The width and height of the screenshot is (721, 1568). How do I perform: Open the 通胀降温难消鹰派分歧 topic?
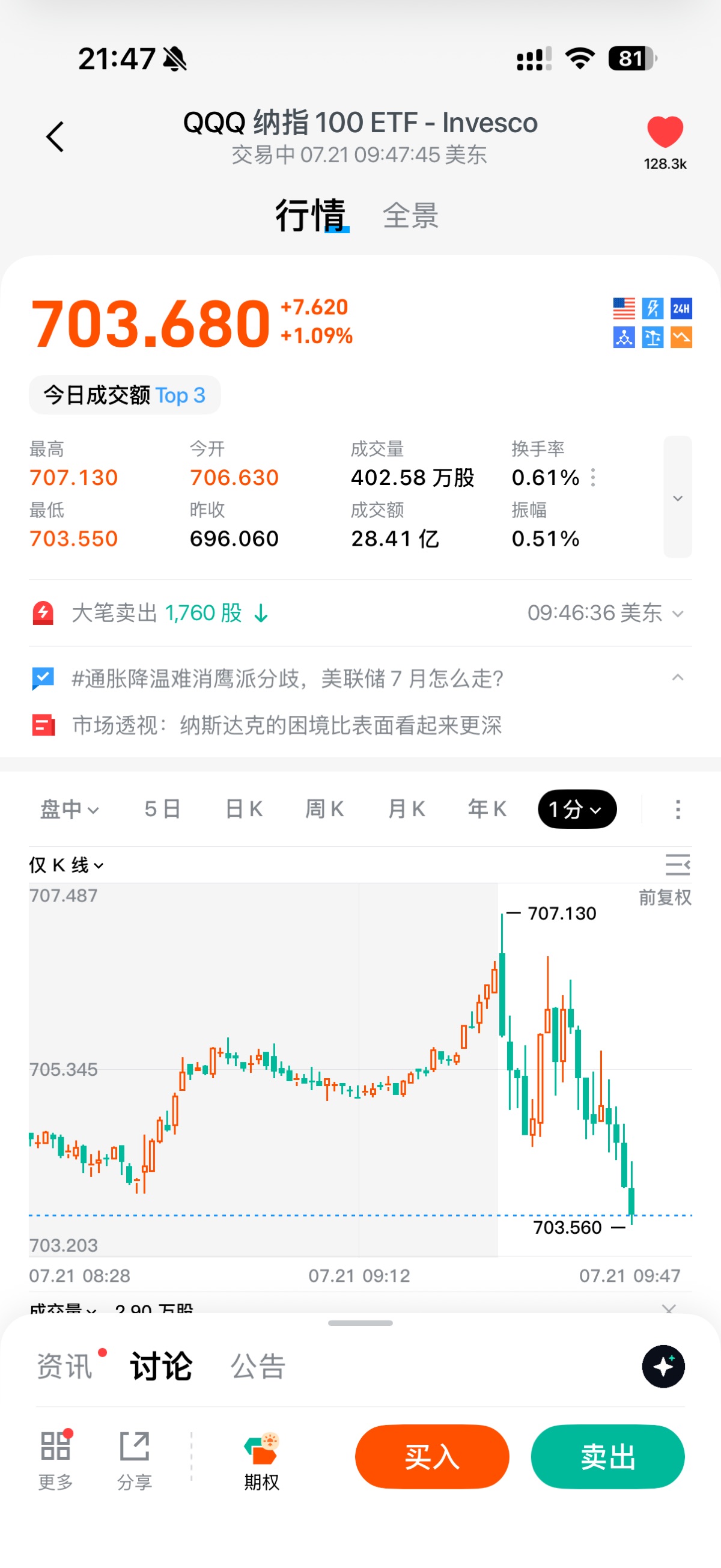click(x=287, y=678)
